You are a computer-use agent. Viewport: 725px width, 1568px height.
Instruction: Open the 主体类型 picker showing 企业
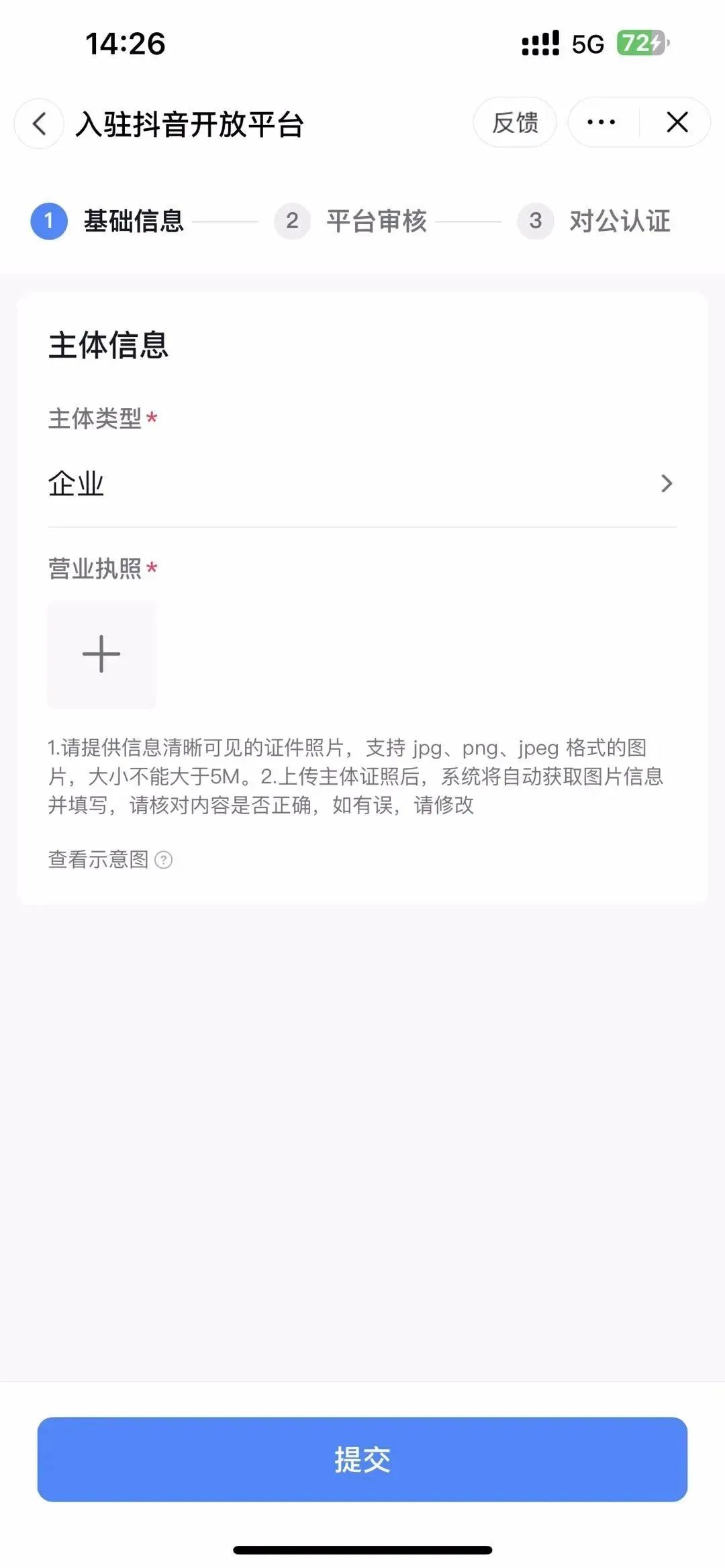tap(362, 483)
